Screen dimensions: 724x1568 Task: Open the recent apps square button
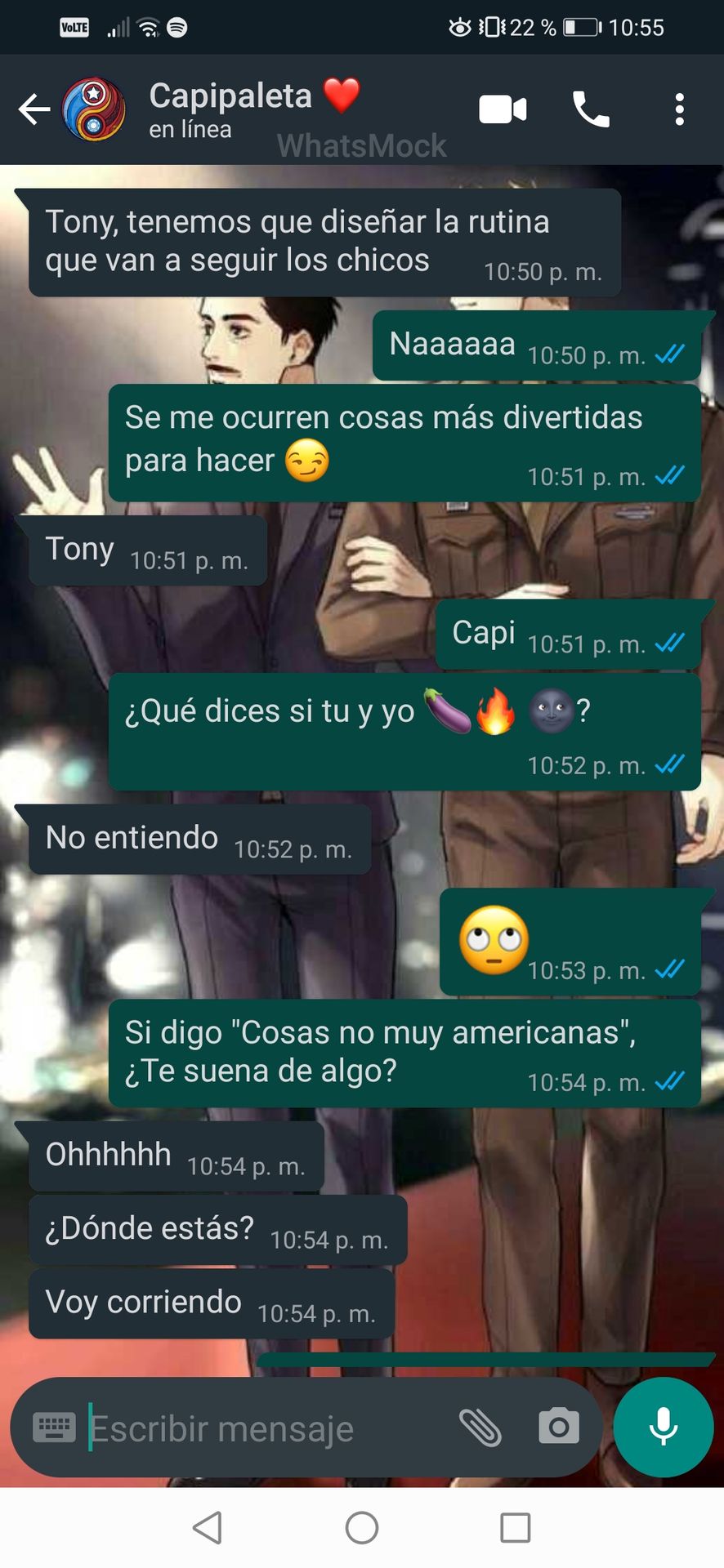[x=516, y=1527]
